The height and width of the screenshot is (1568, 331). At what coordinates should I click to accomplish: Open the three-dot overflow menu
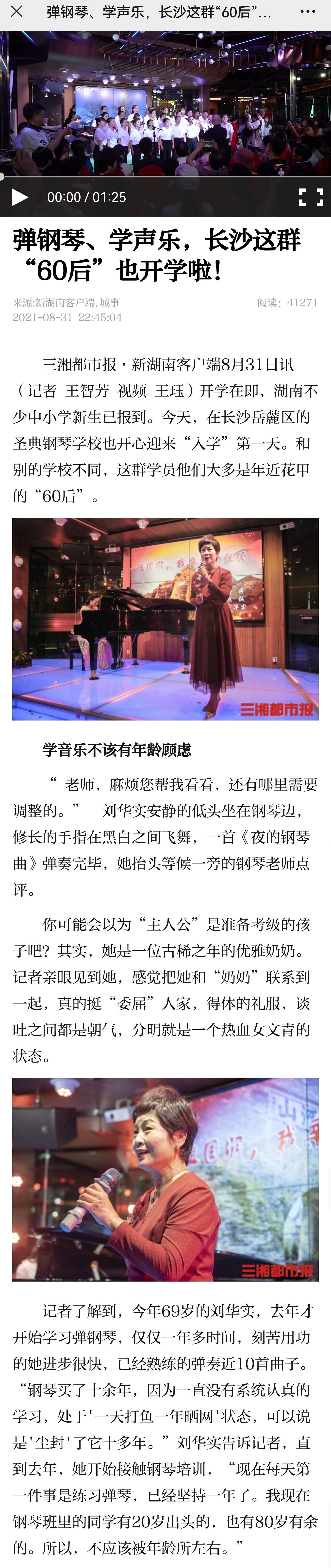click(308, 12)
